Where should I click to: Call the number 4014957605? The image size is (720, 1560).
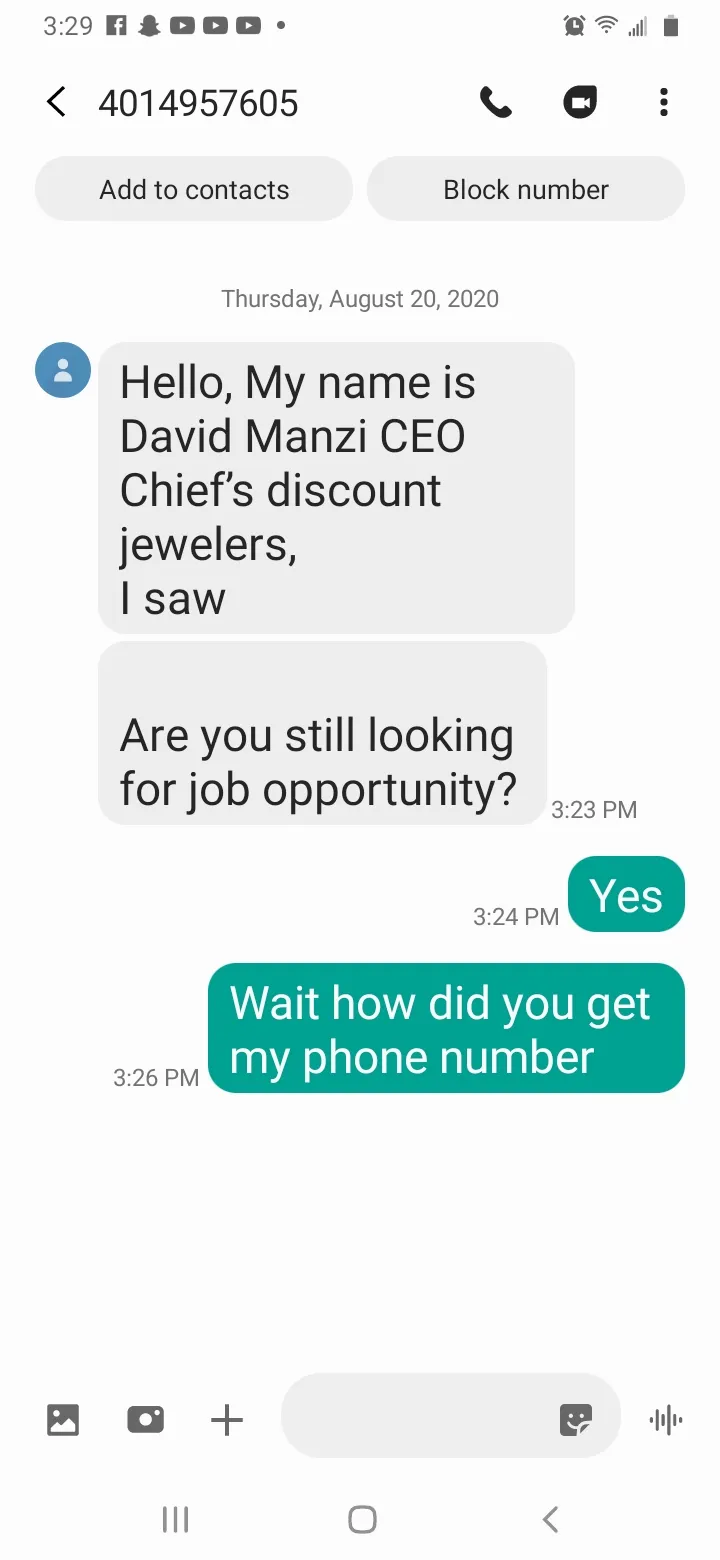[496, 102]
